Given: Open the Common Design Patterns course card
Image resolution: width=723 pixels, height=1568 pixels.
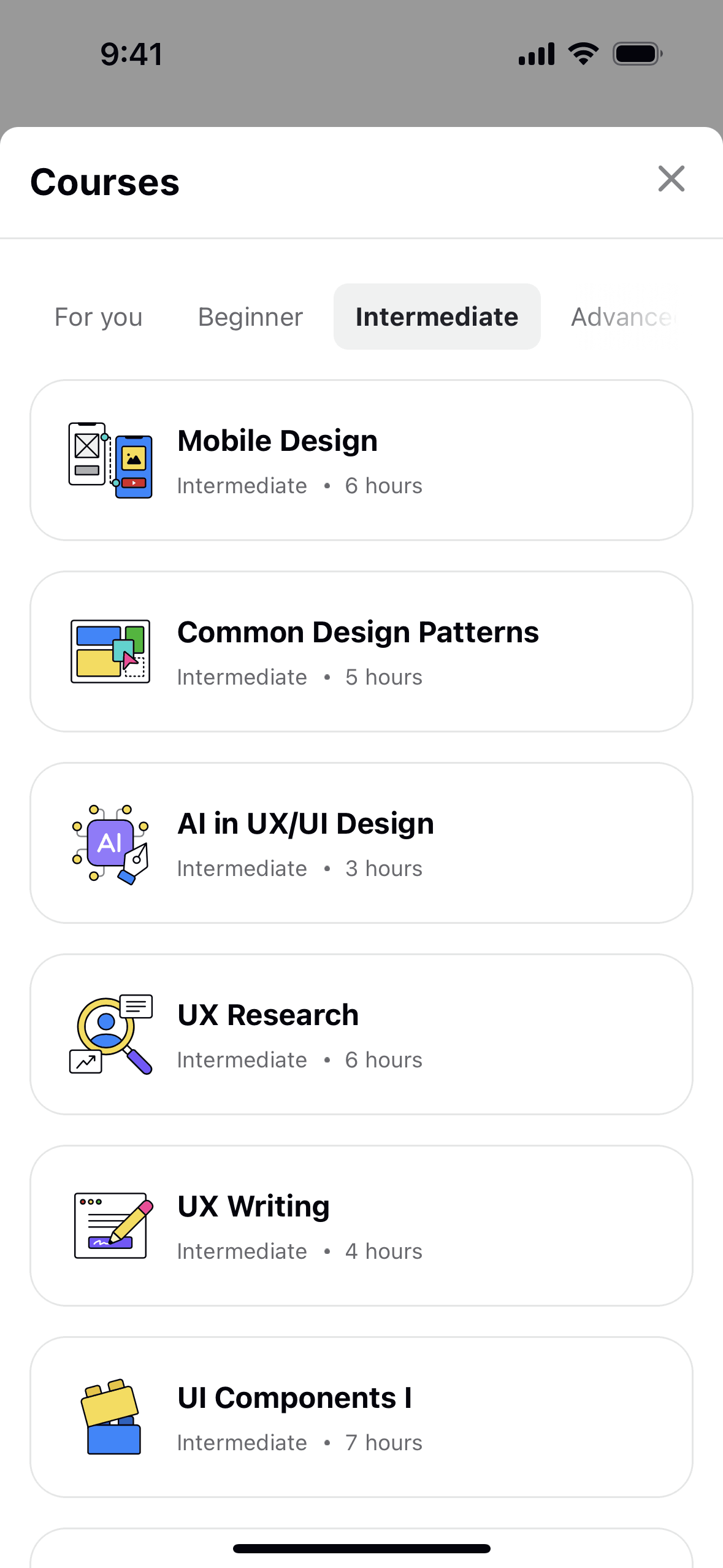Looking at the screenshot, I should [361, 651].
